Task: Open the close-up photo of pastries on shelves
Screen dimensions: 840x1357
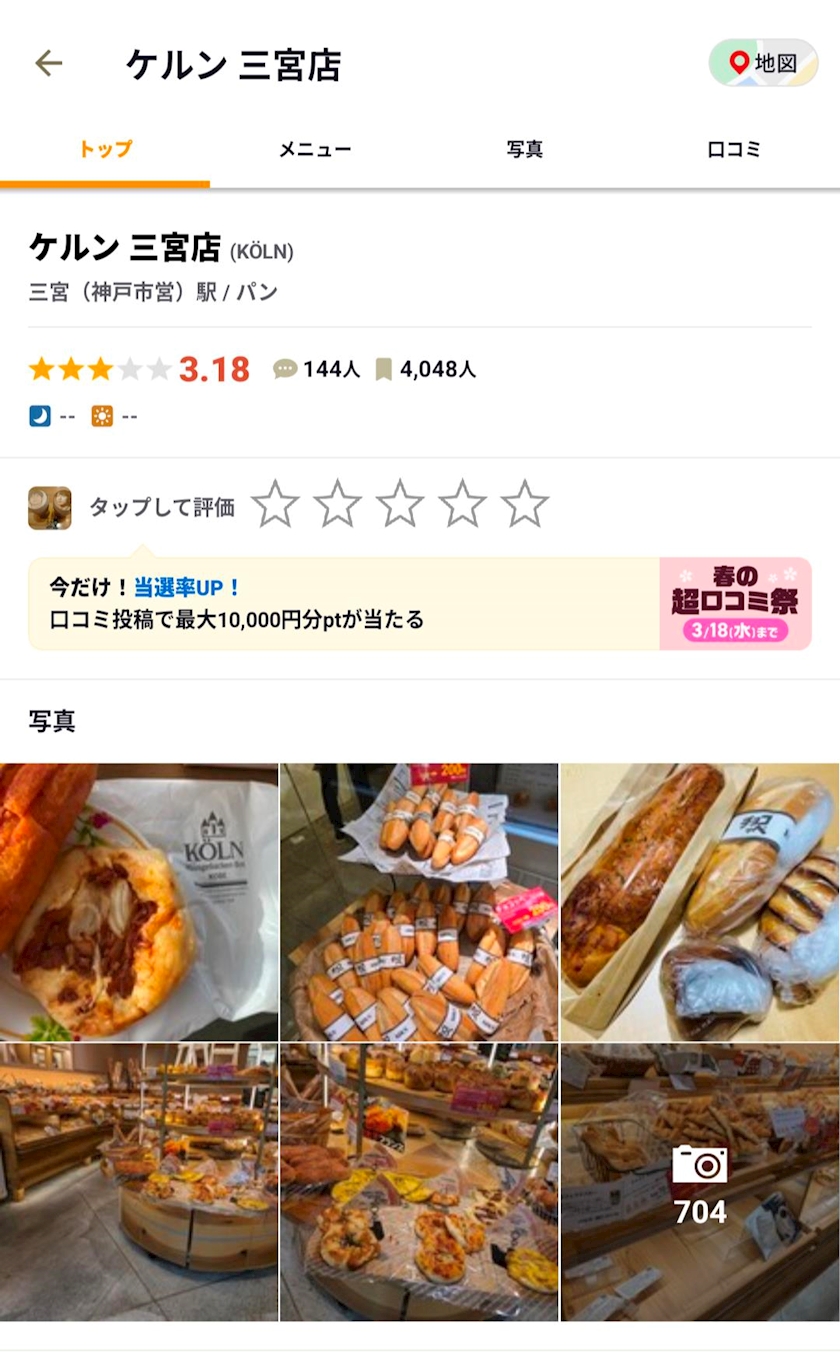Action: pos(419,1182)
